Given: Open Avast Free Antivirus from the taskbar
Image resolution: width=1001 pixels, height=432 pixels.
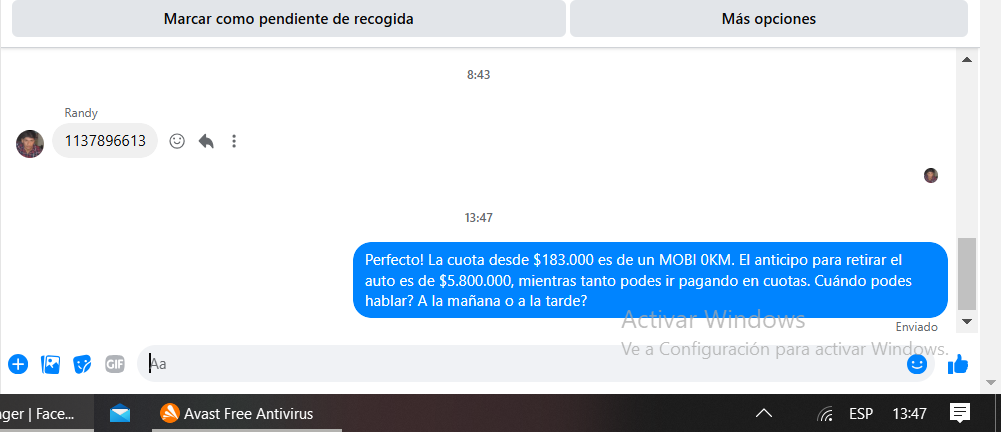Looking at the screenshot, I should [x=238, y=413].
